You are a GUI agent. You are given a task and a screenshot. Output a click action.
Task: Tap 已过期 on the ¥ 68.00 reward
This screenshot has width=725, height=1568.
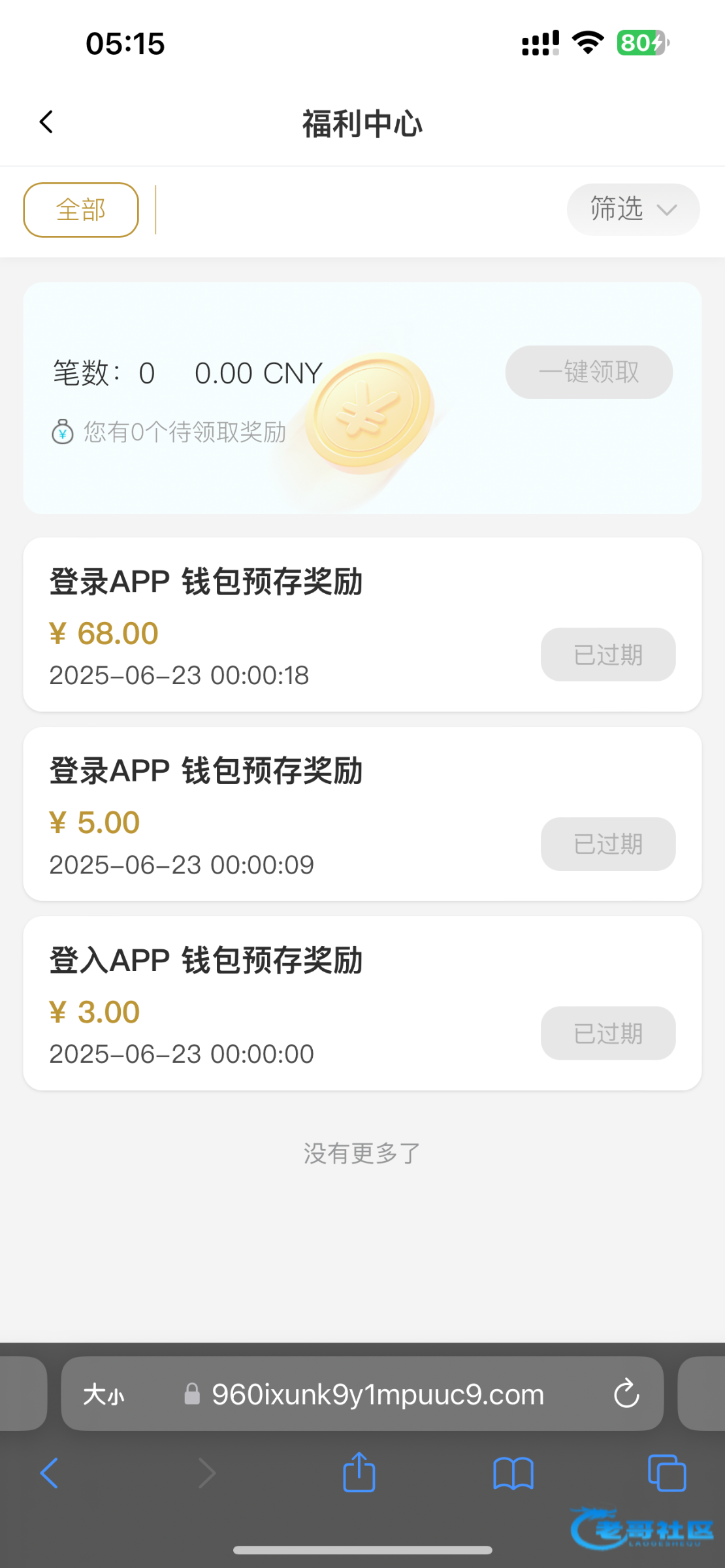click(607, 655)
